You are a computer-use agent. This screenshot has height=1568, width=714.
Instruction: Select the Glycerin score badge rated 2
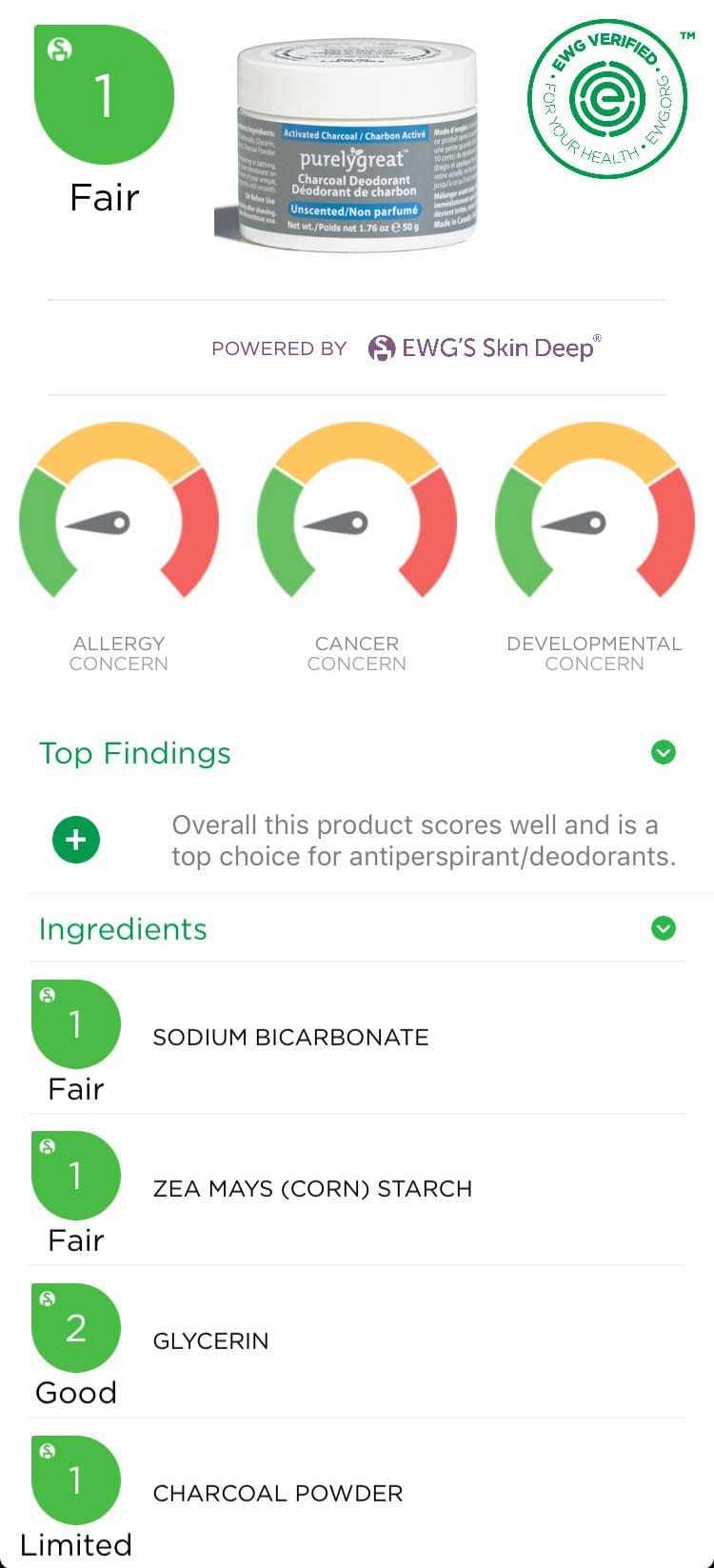[x=76, y=1328]
